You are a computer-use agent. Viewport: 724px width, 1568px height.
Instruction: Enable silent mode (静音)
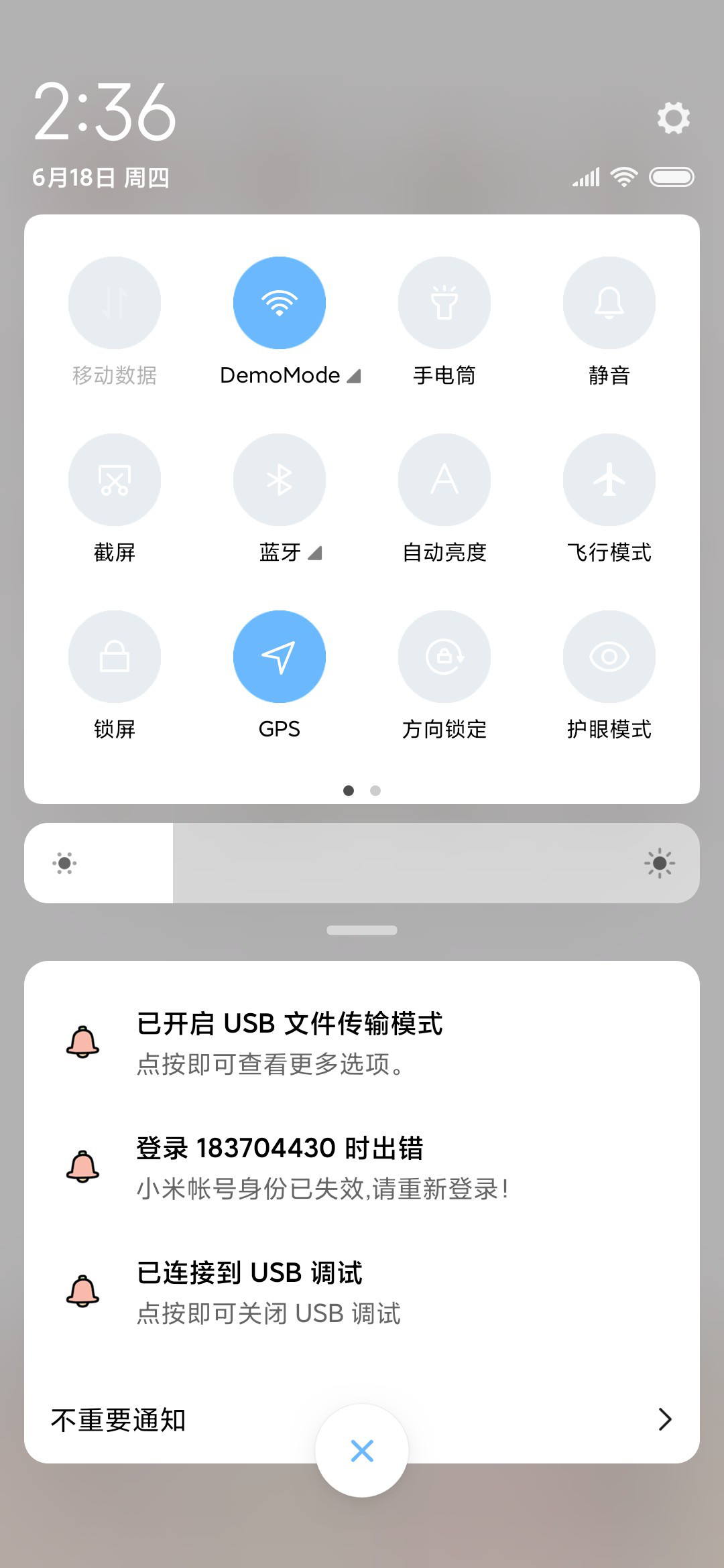click(x=609, y=303)
